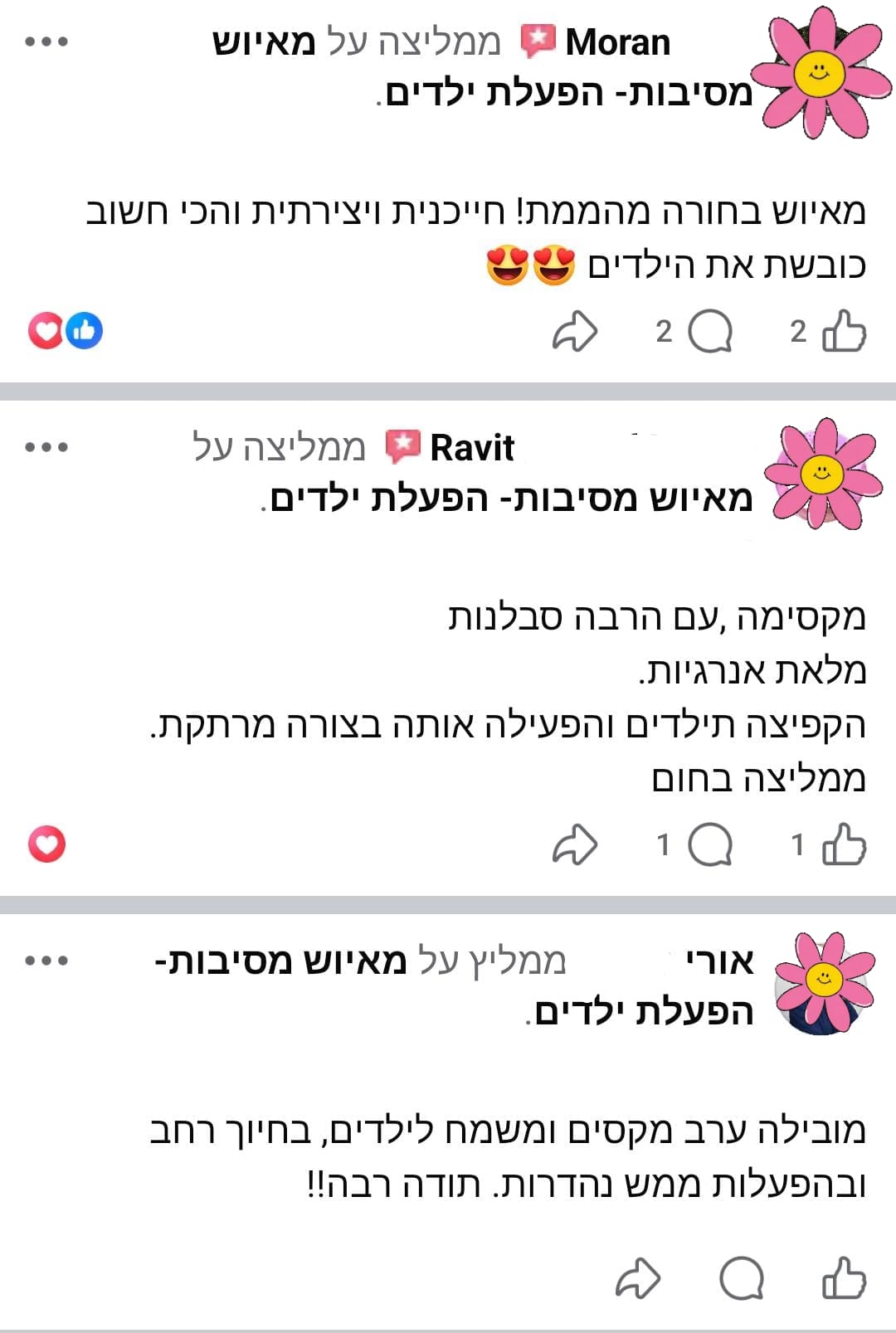
Task: Share Ravit's recommendation post
Action: coord(574,845)
